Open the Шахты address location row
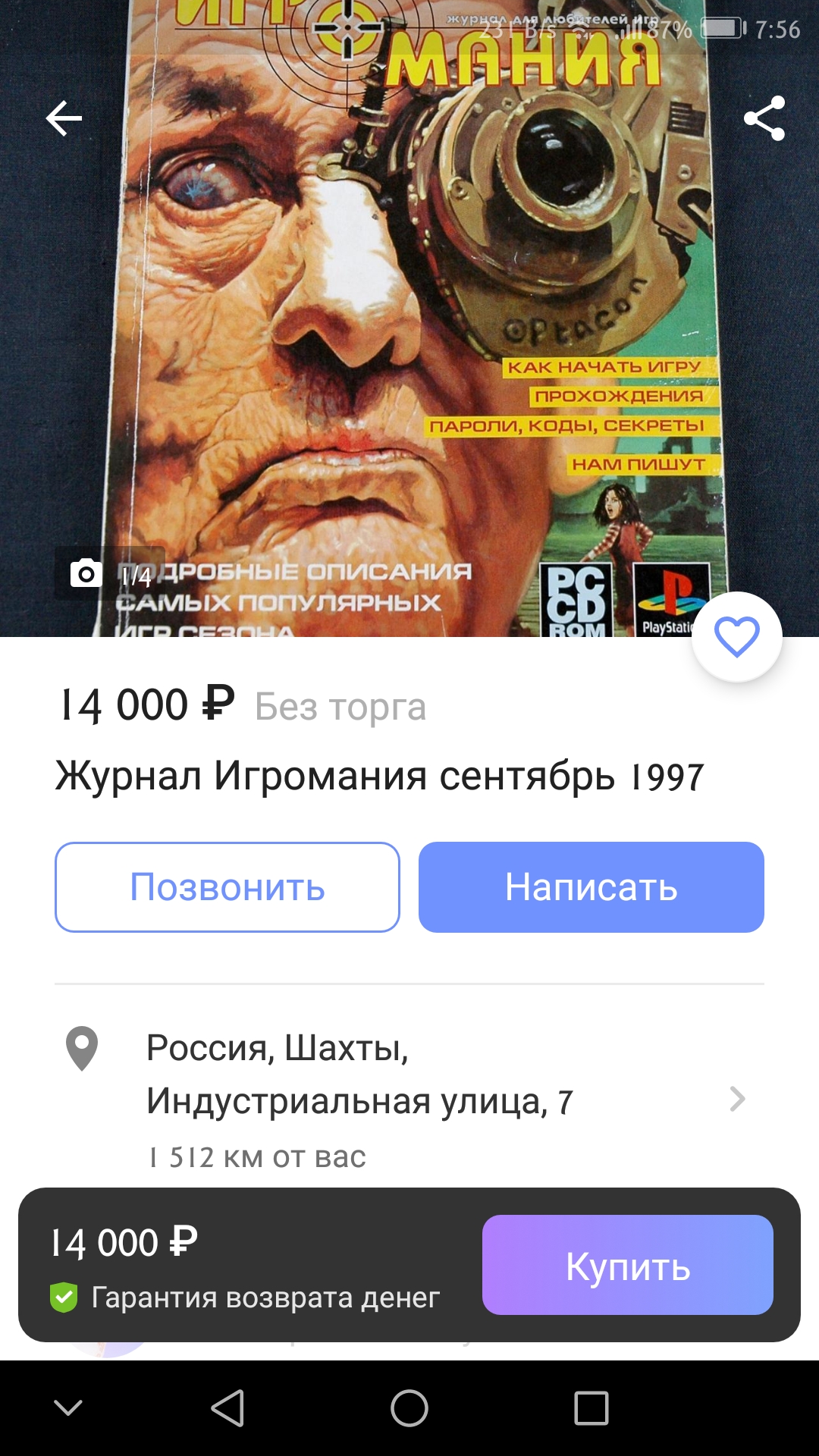 click(409, 1098)
